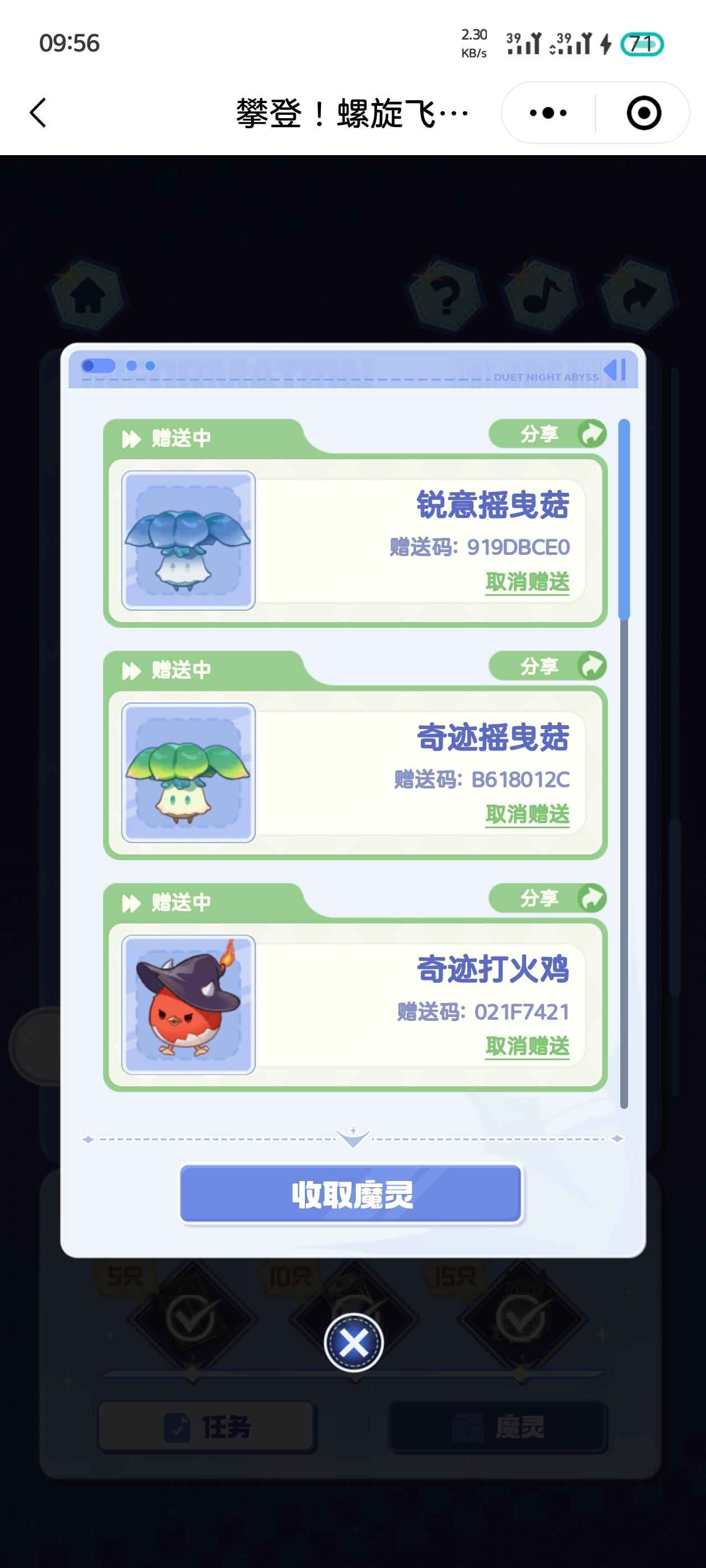Close the mini program via circle icon

[643, 113]
